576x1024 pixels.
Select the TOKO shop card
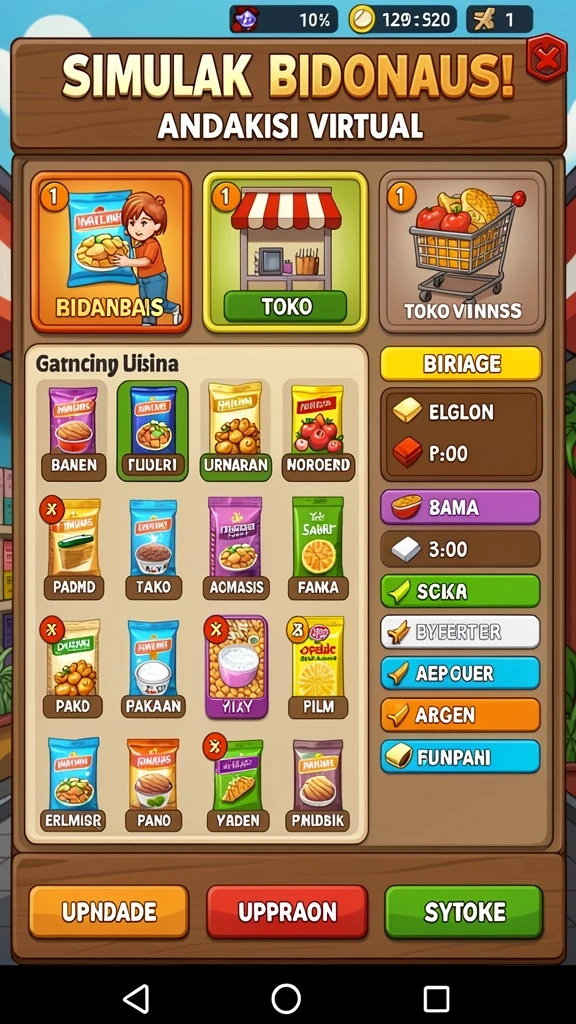click(285, 252)
